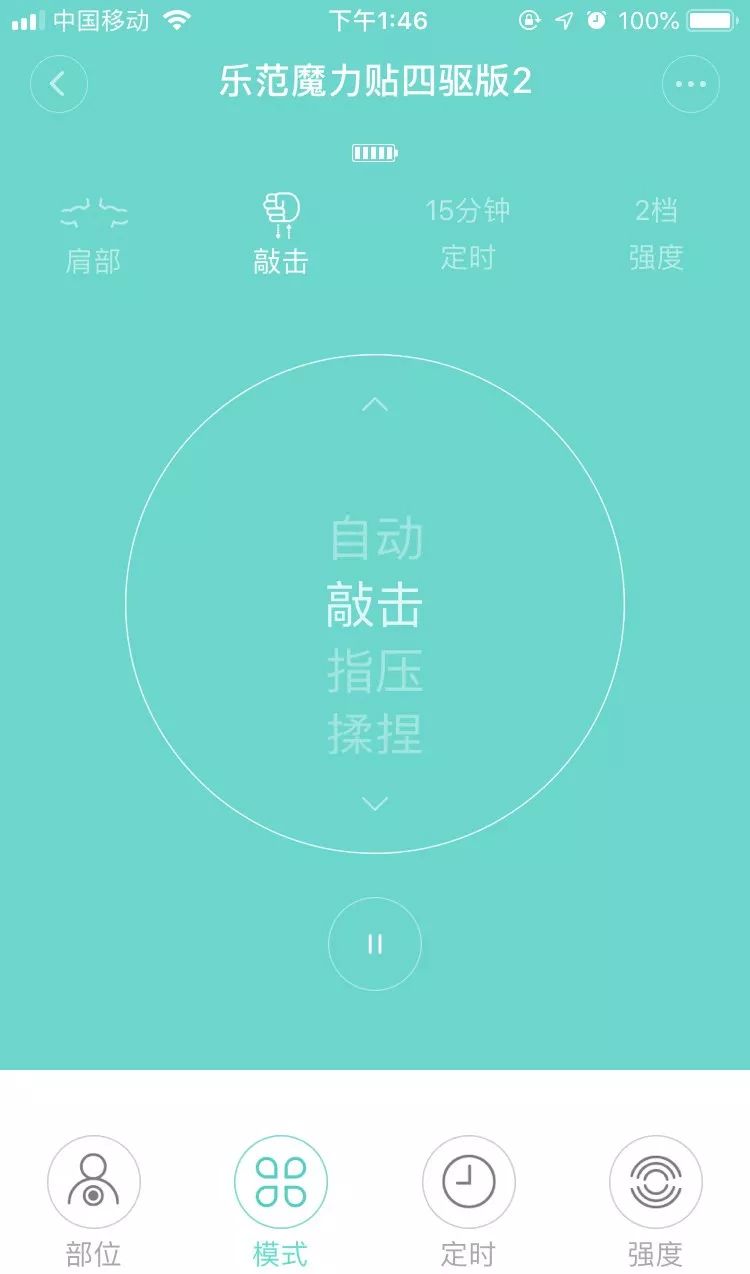Activate the 指压 acupressure mode
Image resolution: width=750 pixels, height=1274 pixels.
375,673
